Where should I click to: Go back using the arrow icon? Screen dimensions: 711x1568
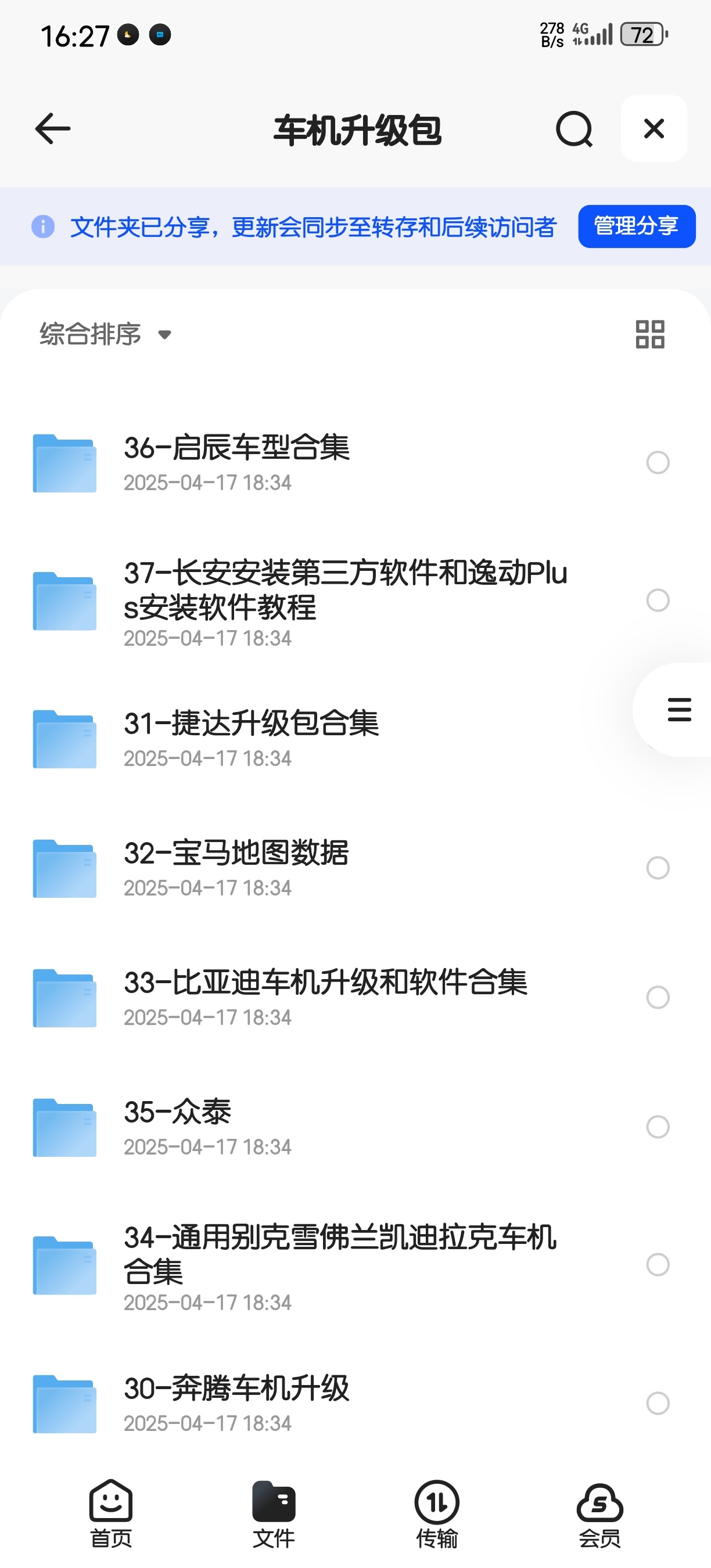[53, 129]
